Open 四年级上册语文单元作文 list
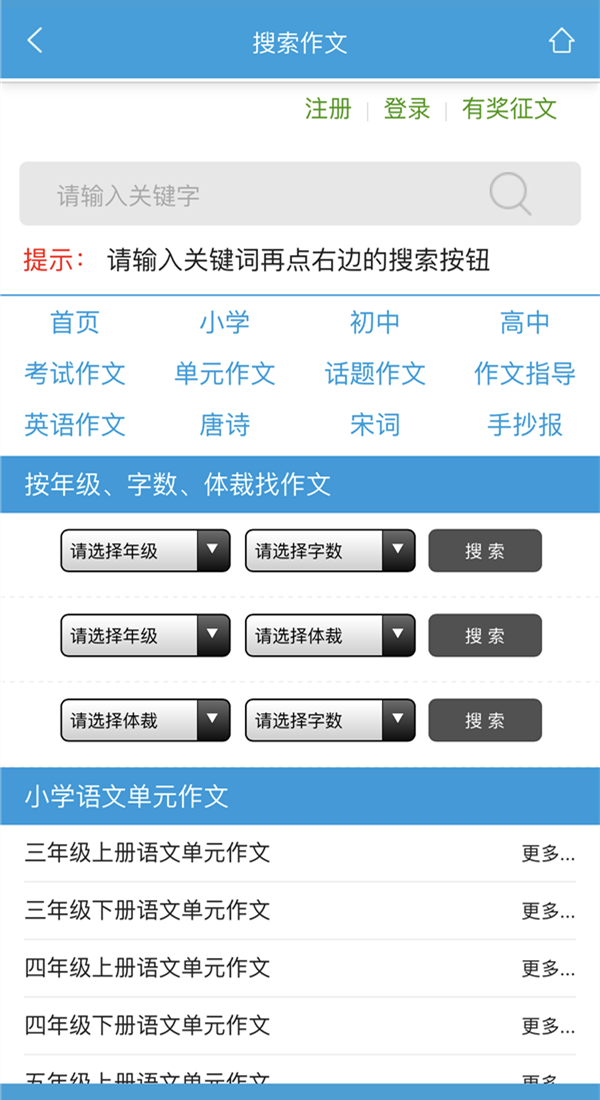Viewport: 600px width, 1100px height. 148,968
